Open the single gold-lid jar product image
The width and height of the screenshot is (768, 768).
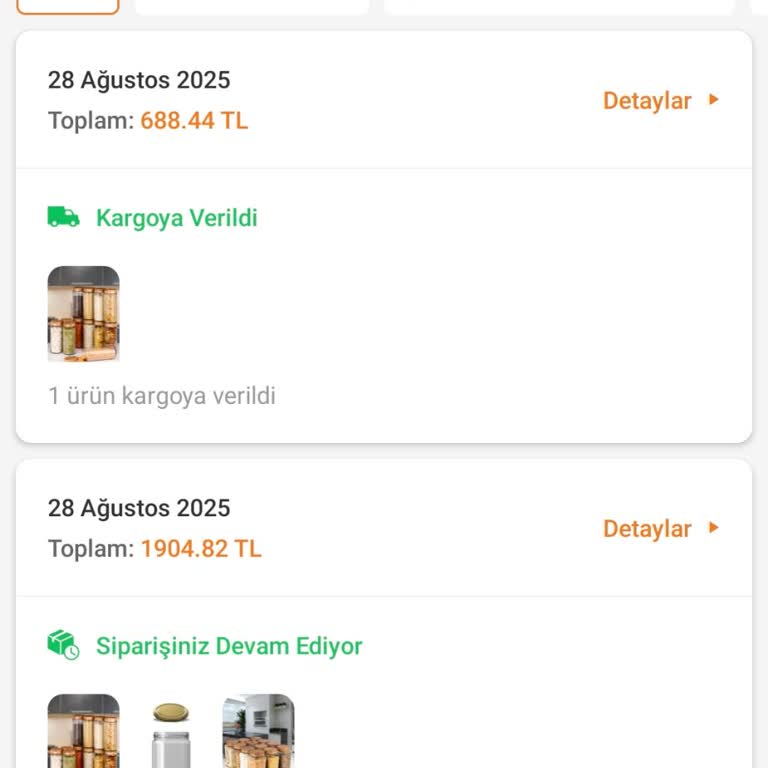coord(171,733)
